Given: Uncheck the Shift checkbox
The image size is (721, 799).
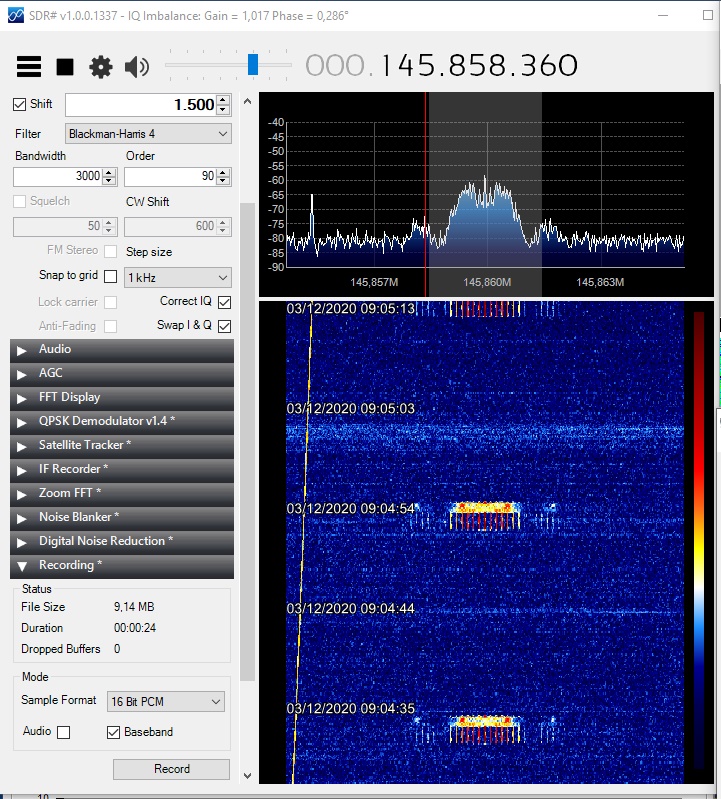Looking at the screenshot, I should tap(19, 104).
